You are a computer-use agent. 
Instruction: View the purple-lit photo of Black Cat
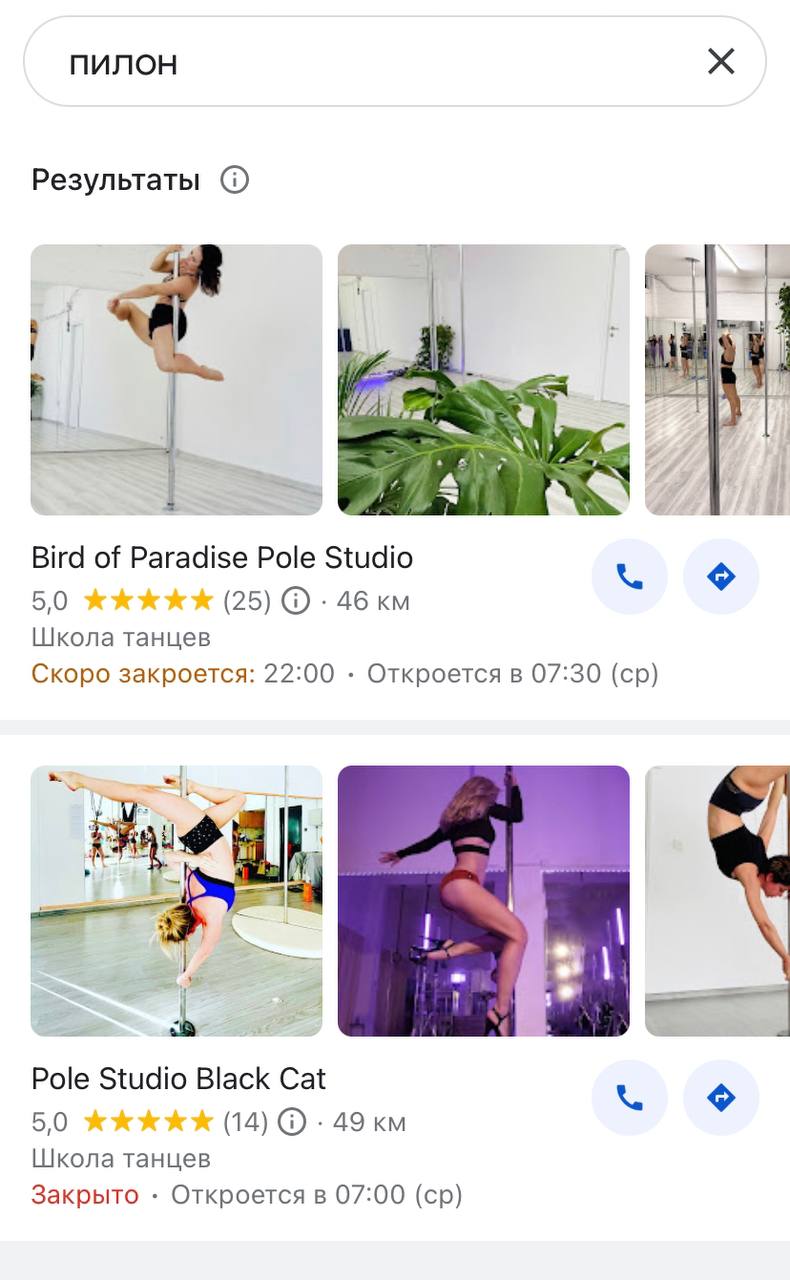tap(483, 901)
